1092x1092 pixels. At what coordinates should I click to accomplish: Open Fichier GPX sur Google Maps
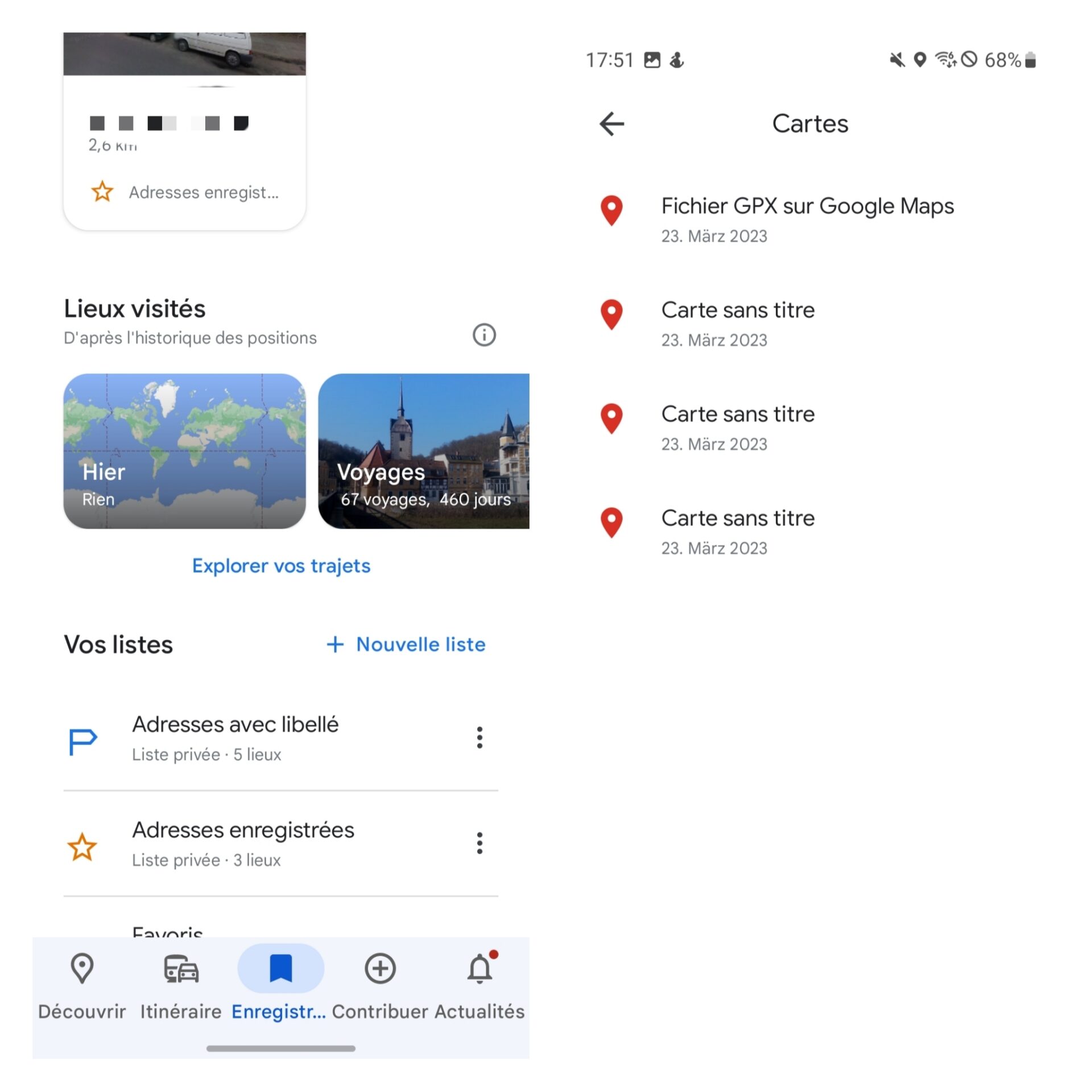tap(806, 219)
